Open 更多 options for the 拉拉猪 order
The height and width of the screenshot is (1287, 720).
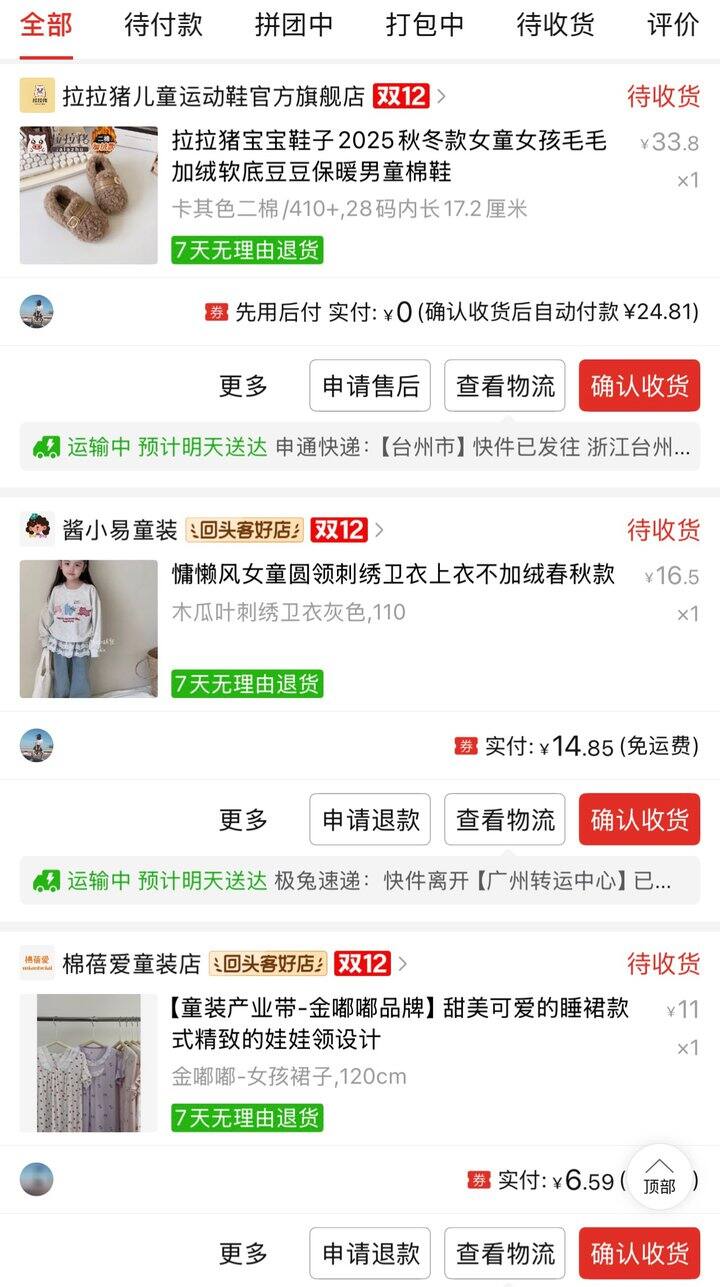pyautogui.click(x=244, y=386)
